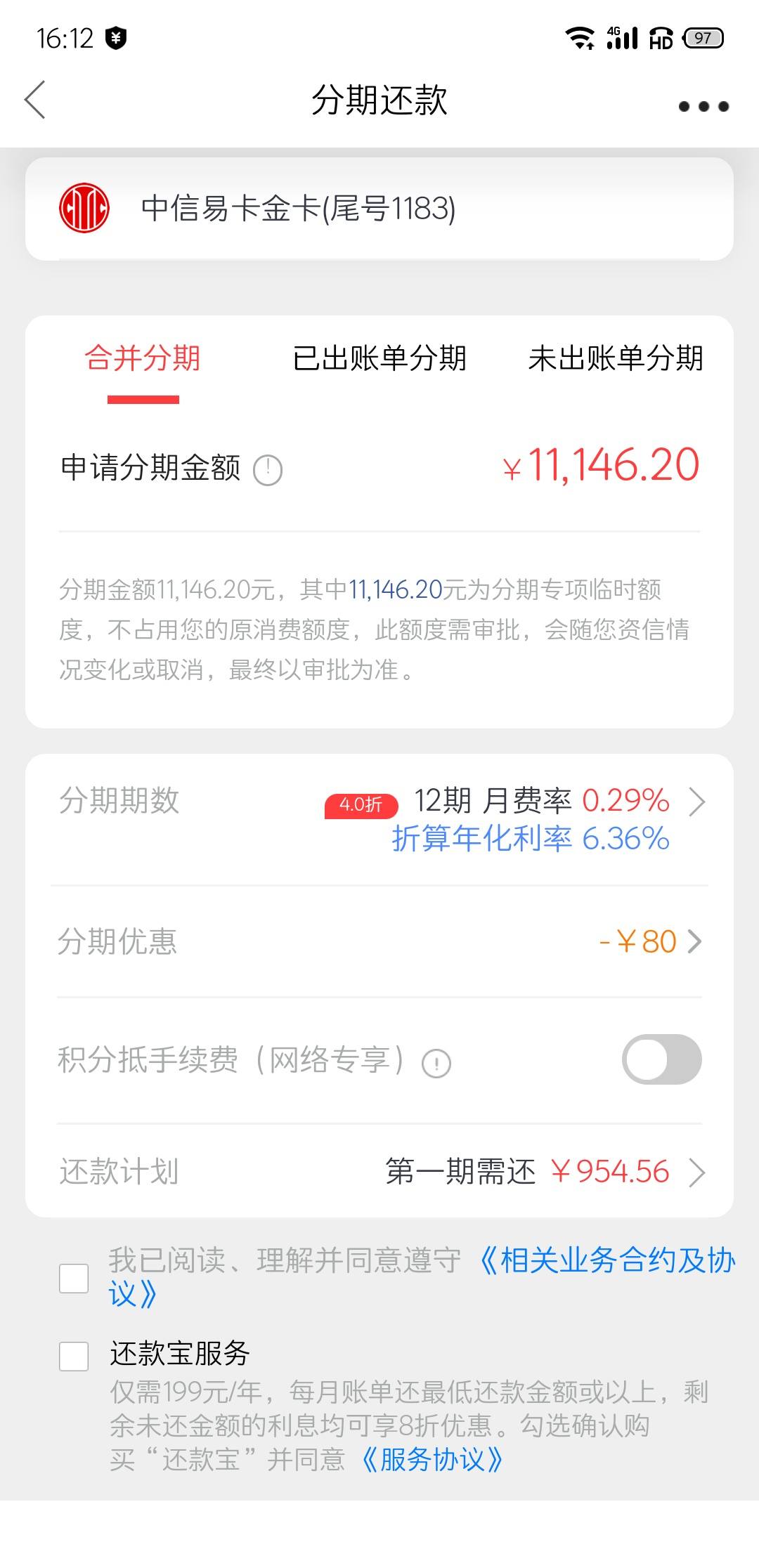Tap the info icon beside 申请分期金额
Image resolution: width=759 pixels, height=1568 pixels.
[268, 470]
